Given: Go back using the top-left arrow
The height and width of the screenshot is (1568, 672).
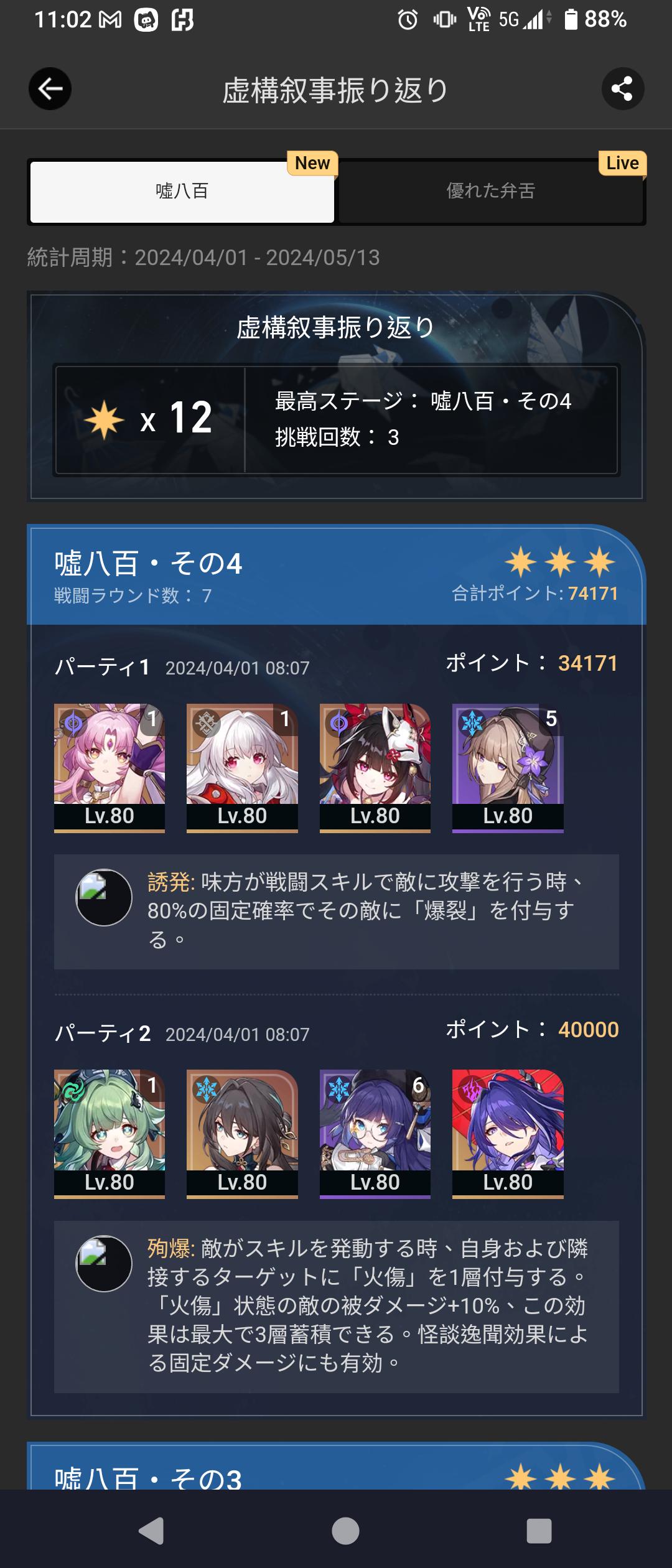Looking at the screenshot, I should (50, 89).
